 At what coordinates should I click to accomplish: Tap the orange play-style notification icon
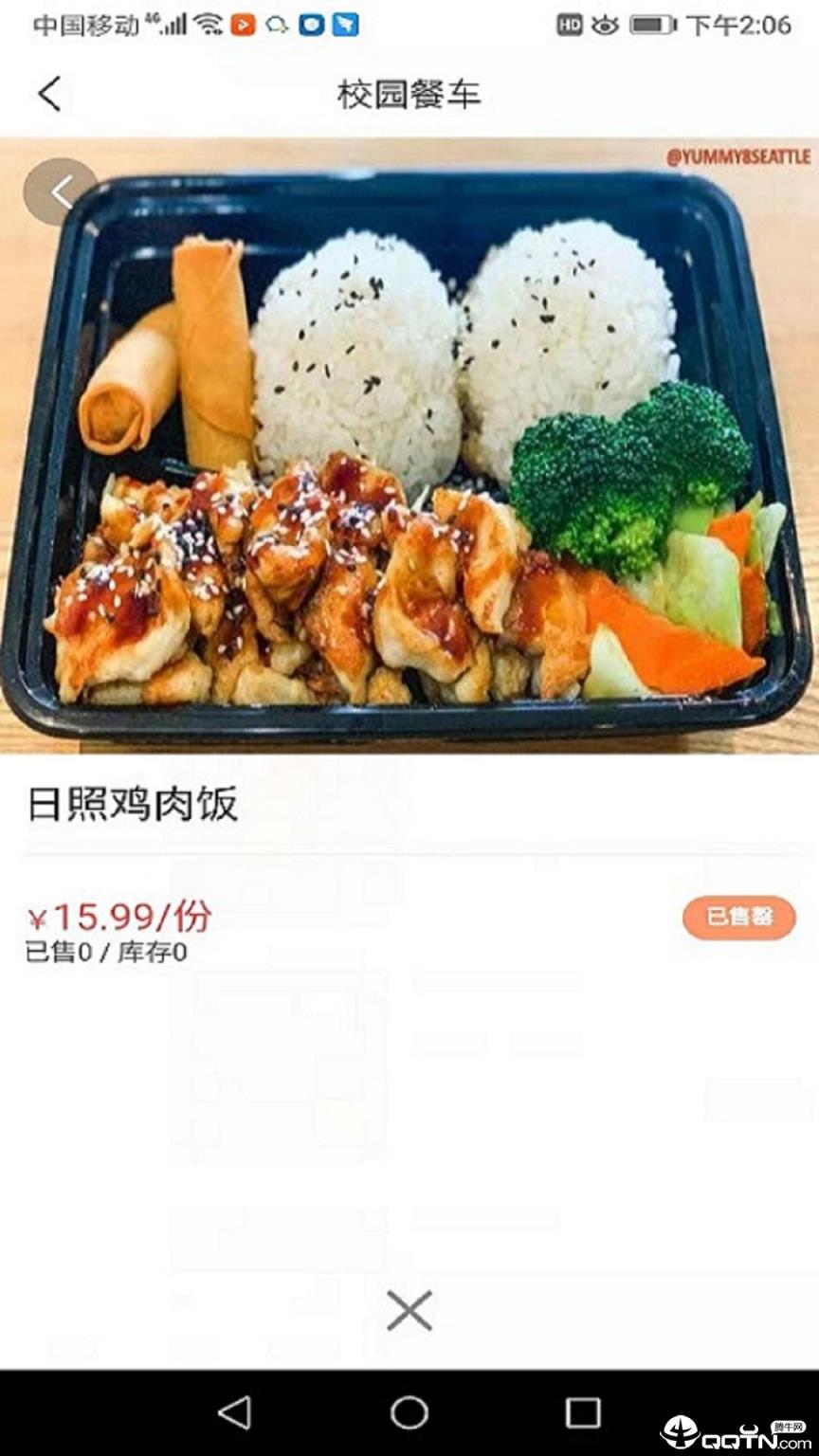(244, 26)
